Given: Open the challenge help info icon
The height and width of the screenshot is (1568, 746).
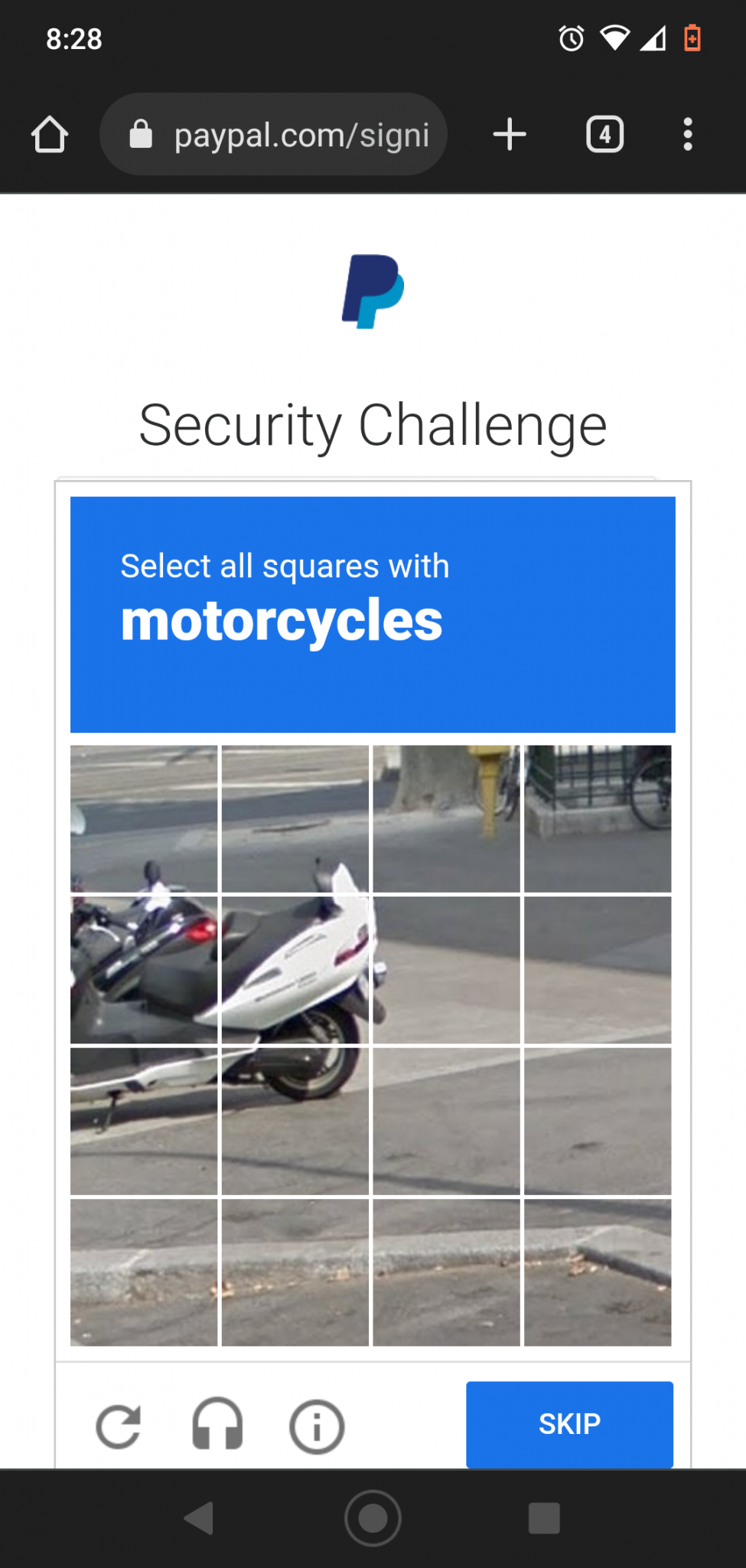Looking at the screenshot, I should (317, 1426).
